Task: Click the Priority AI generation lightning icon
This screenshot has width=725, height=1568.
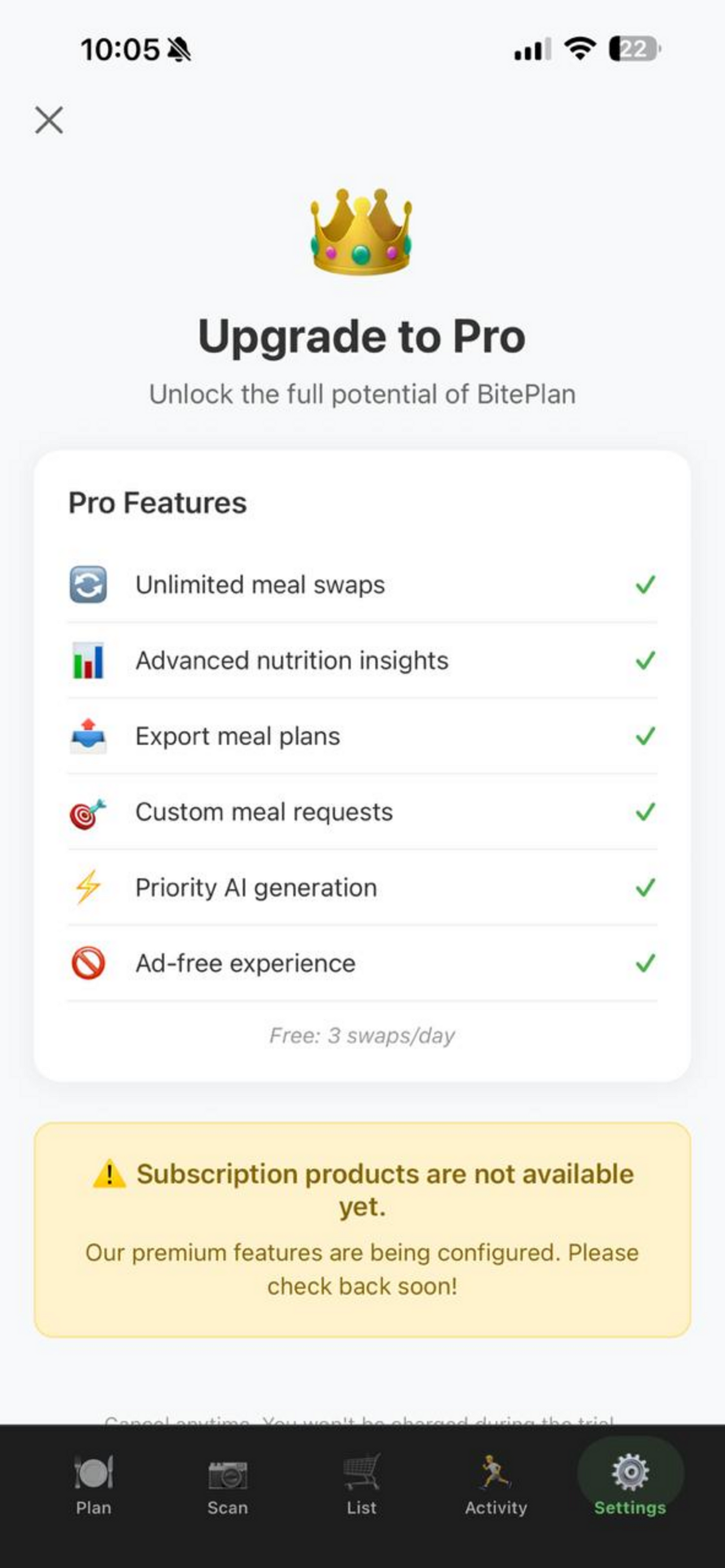Action: coord(87,887)
